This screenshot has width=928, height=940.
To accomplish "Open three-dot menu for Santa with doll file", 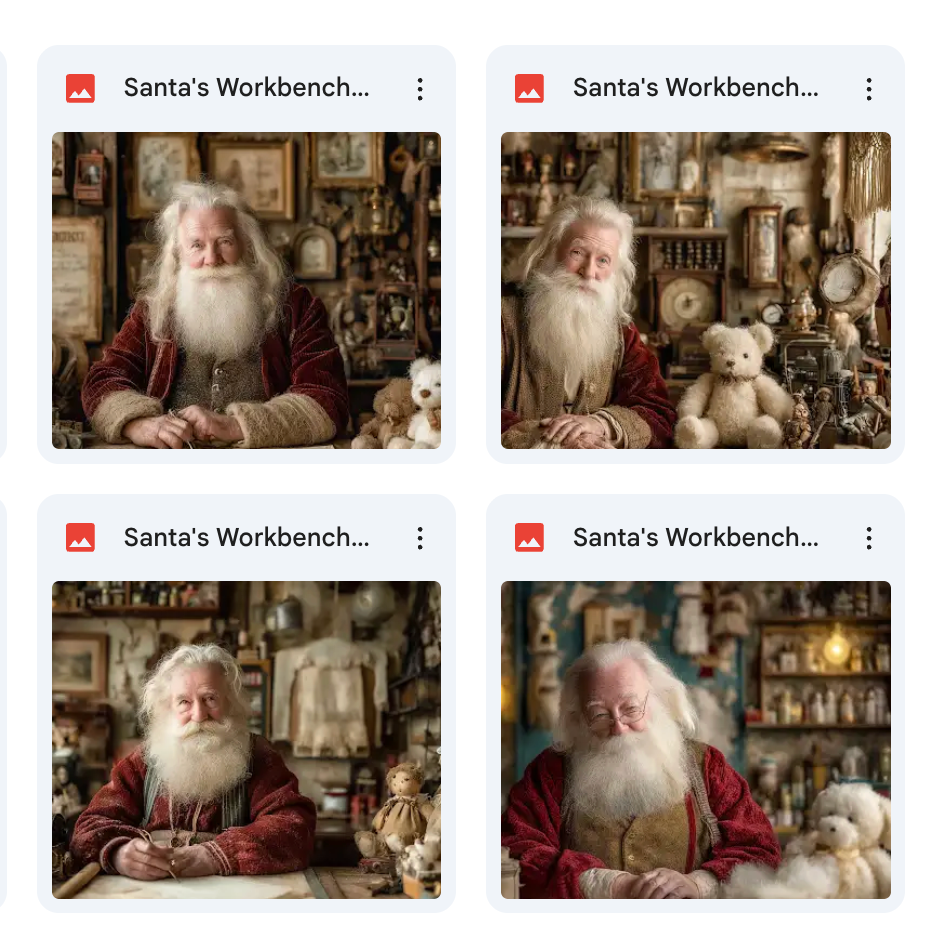I will click(420, 539).
